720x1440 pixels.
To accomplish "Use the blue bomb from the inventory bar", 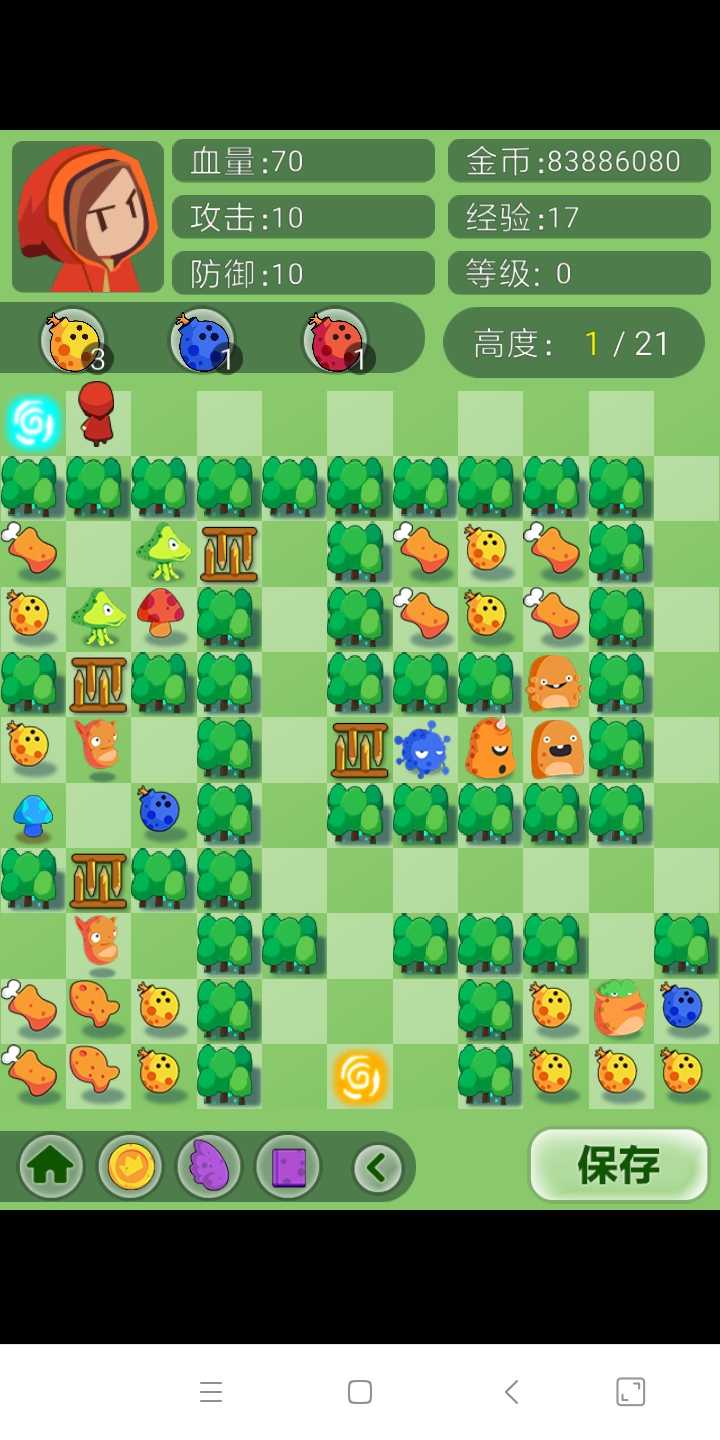I will click(204, 340).
